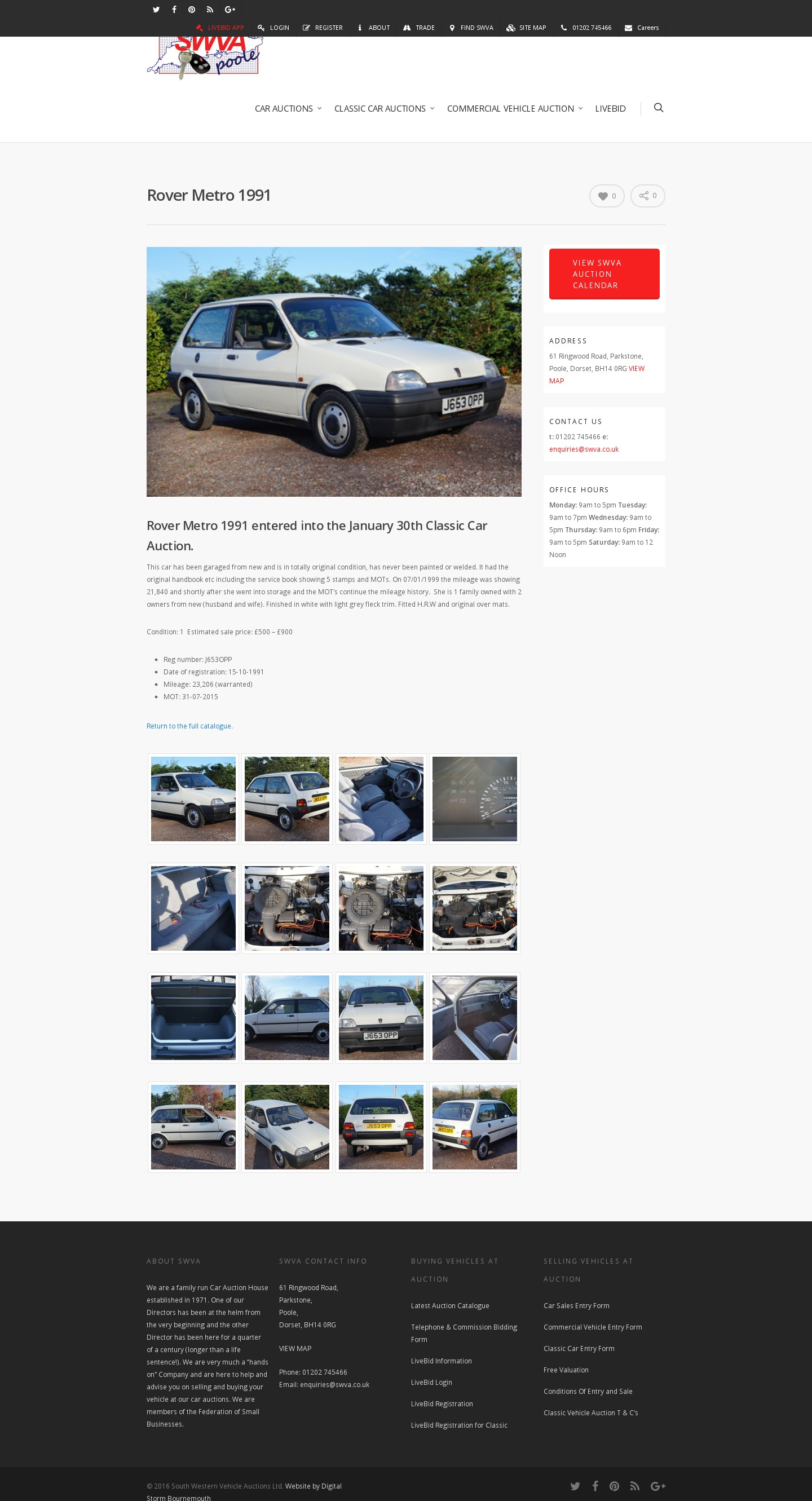
Task: Expand the Car Auctions menu
Action: click(288, 108)
